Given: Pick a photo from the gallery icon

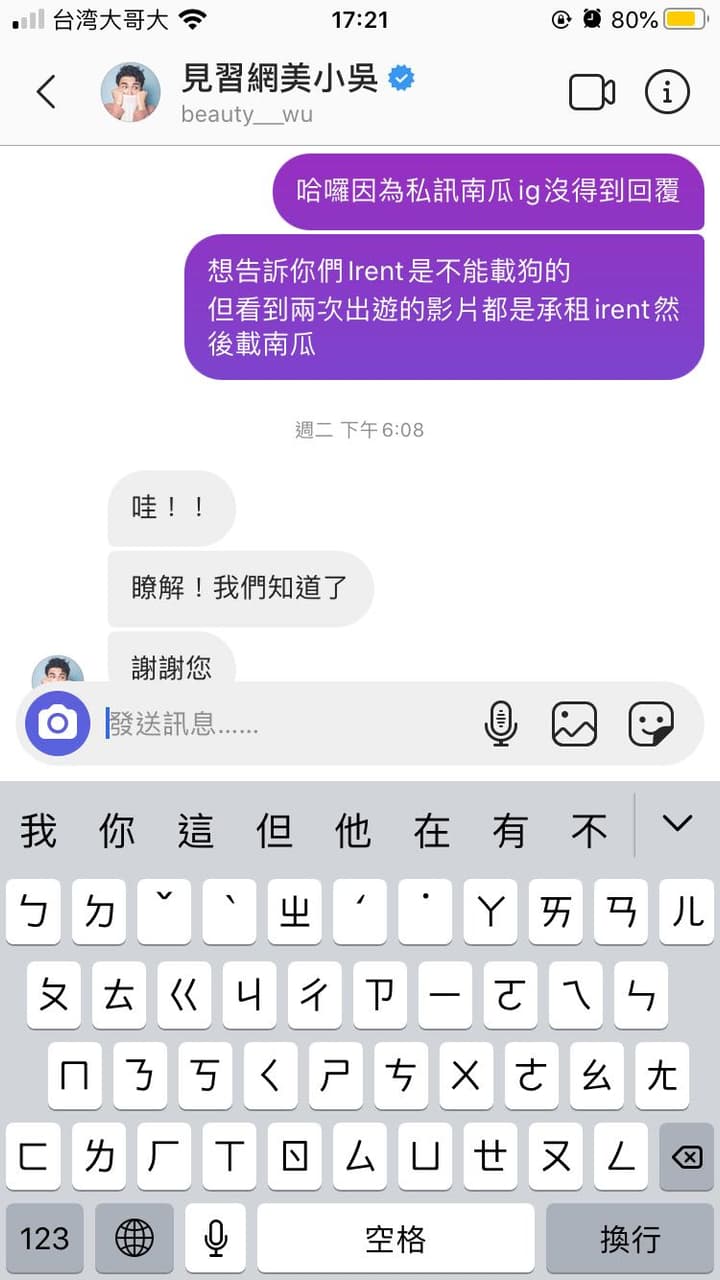Looking at the screenshot, I should coord(574,723).
